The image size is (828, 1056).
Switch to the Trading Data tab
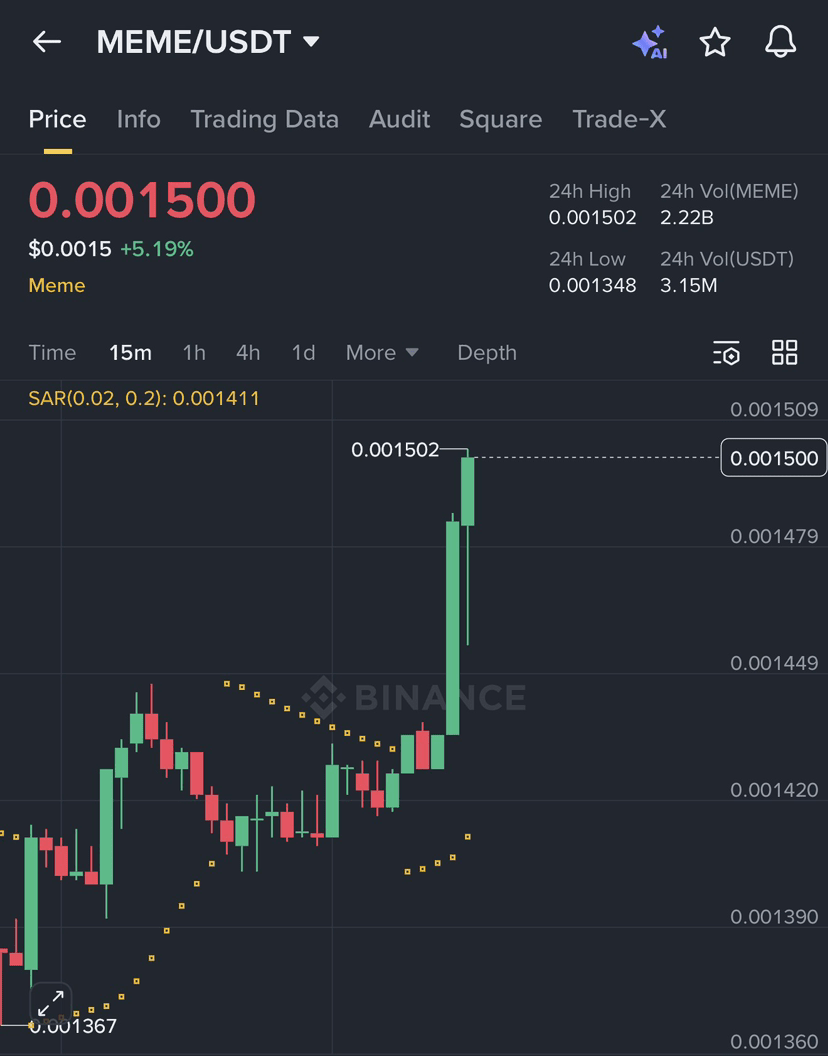coord(264,119)
